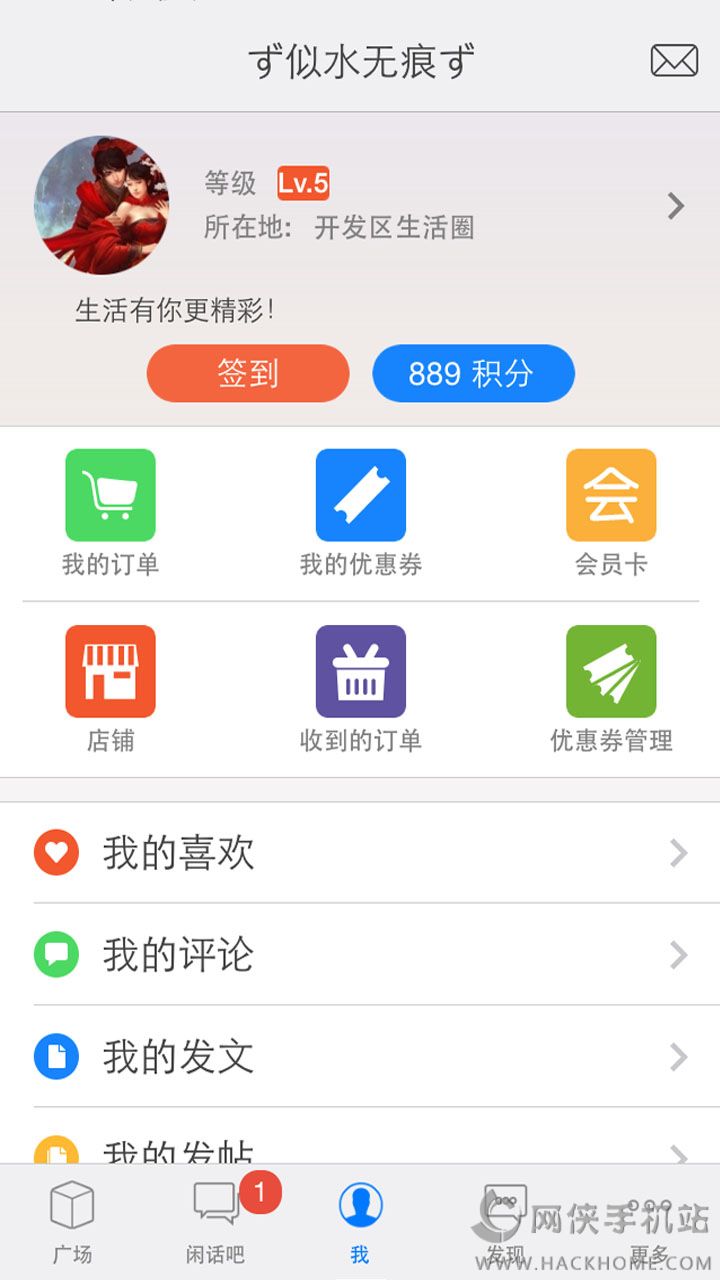Expand 我的喜欢 with its arrow

[682, 854]
